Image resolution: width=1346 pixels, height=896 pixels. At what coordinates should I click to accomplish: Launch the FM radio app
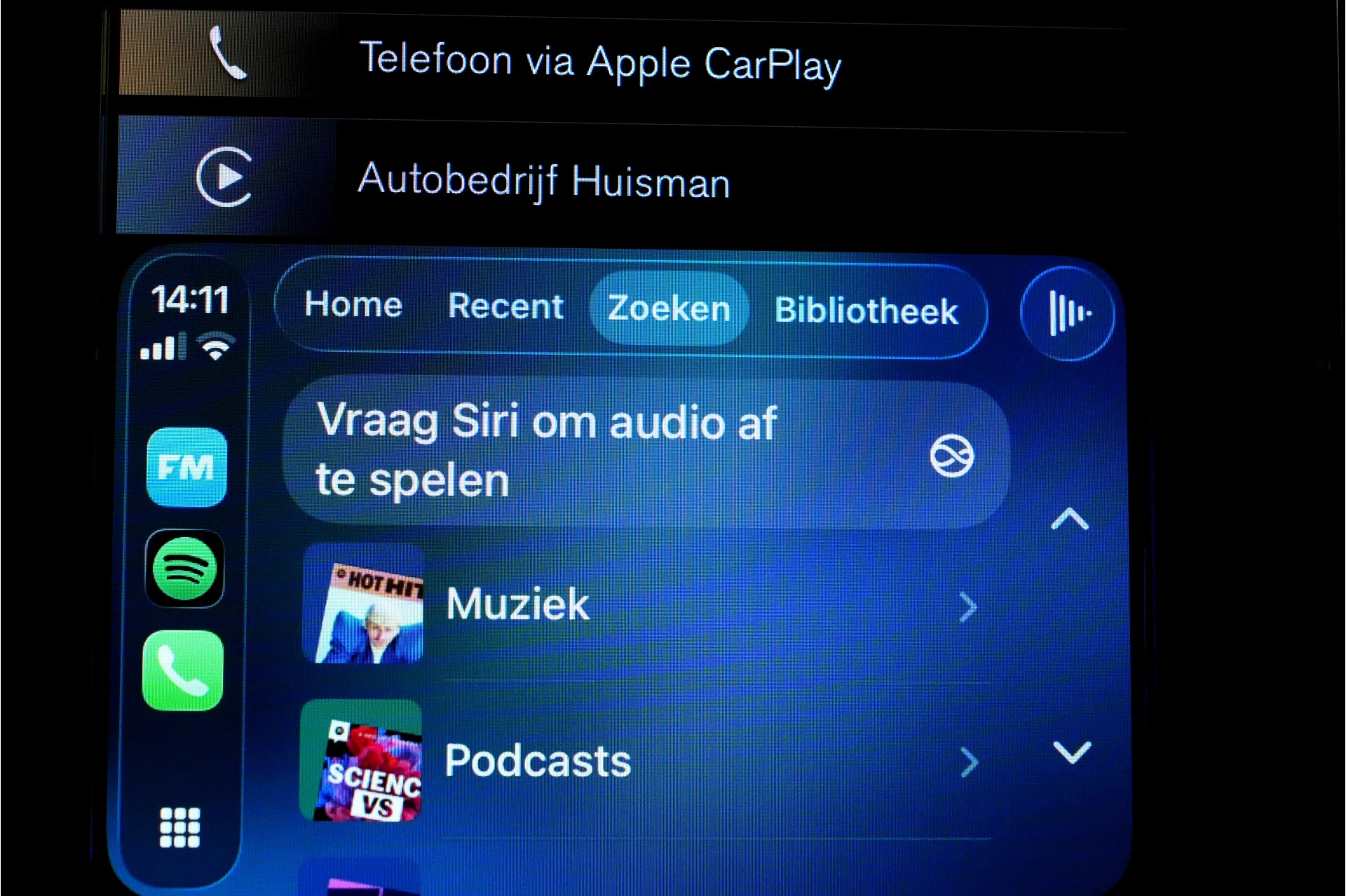coord(186,467)
